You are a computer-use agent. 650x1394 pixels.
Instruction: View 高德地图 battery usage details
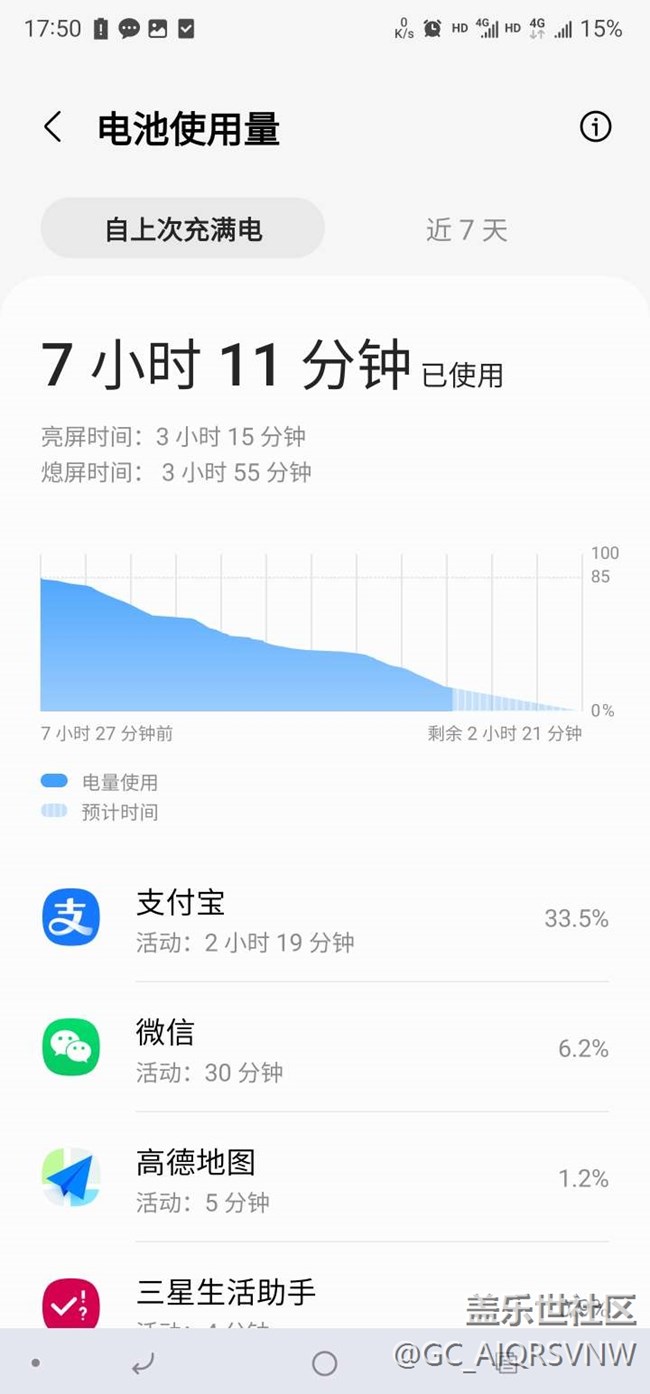pyautogui.click(x=325, y=1177)
